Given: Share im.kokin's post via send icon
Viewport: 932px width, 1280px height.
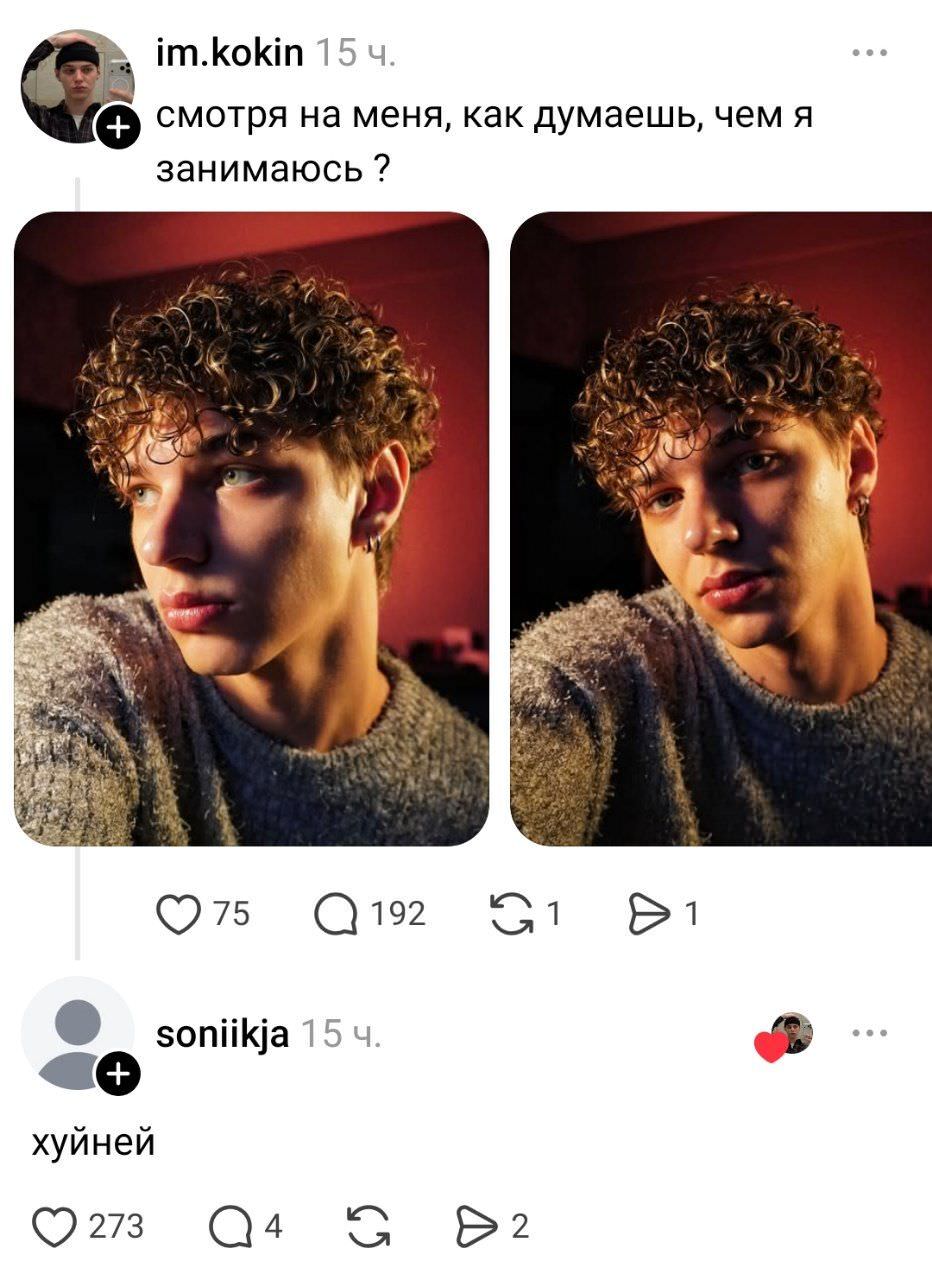Looking at the screenshot, I should point(648,914).
